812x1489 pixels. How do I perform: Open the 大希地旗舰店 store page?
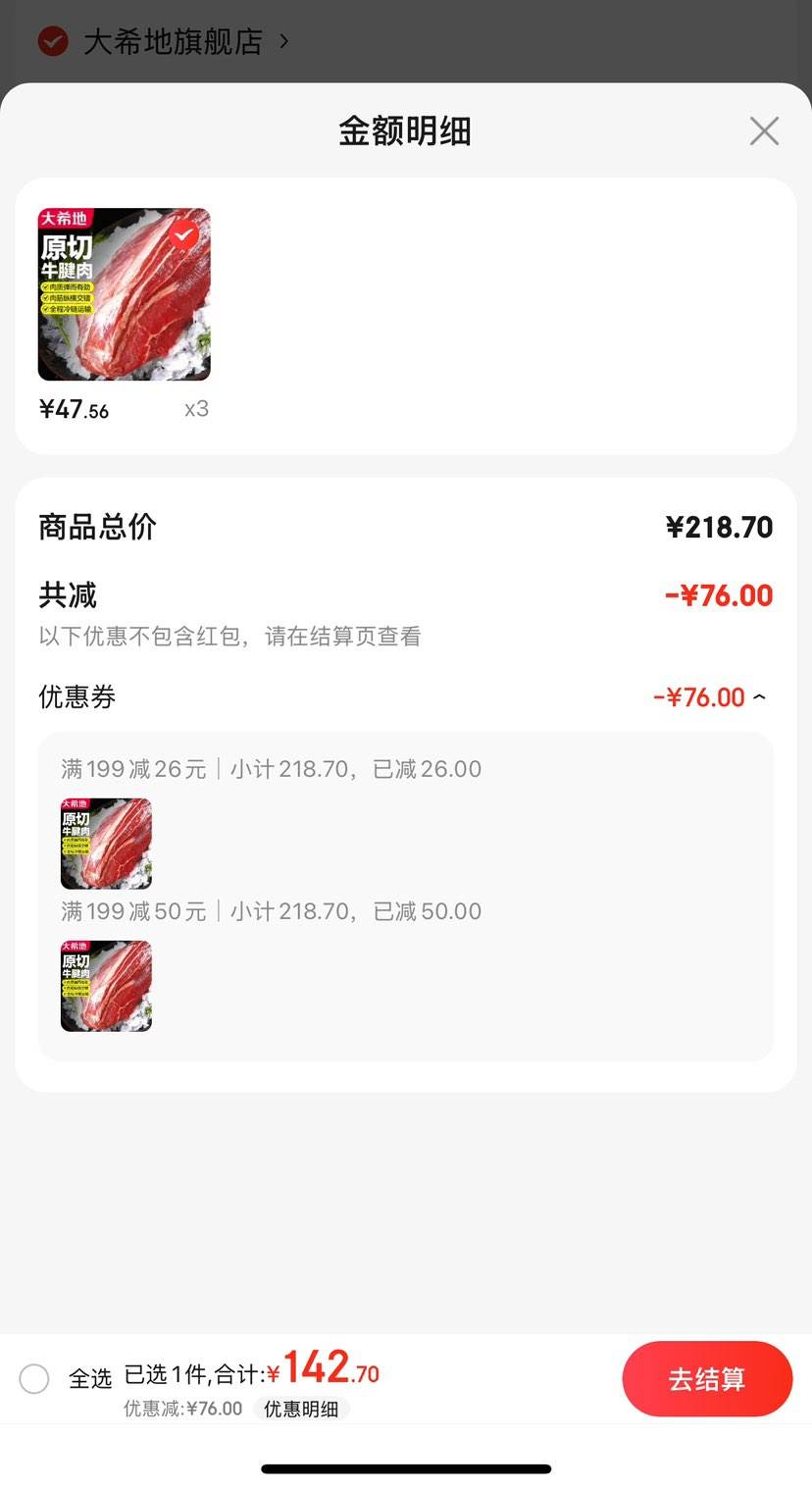click(x=172, y=41)
